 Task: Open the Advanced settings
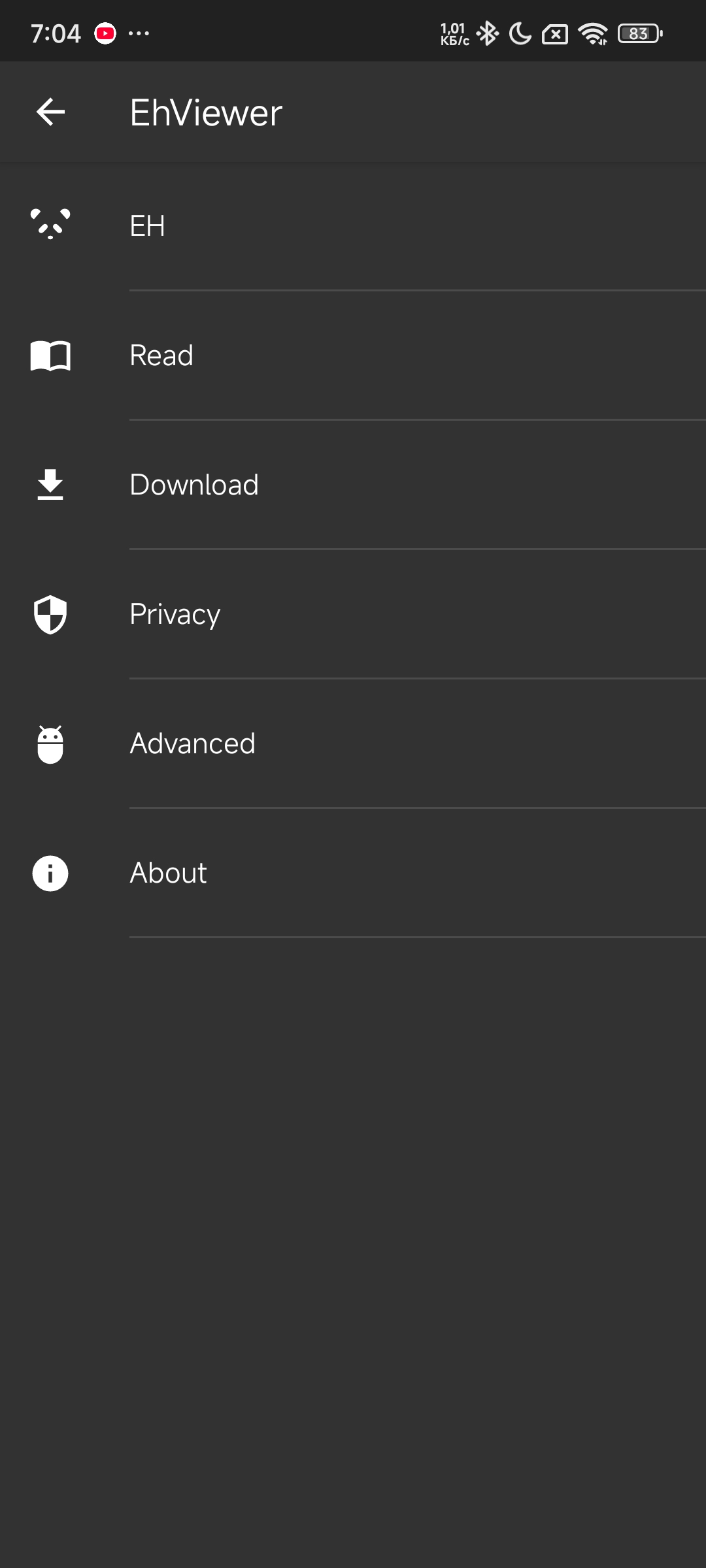pyautogui.click(x=353, y=743)
